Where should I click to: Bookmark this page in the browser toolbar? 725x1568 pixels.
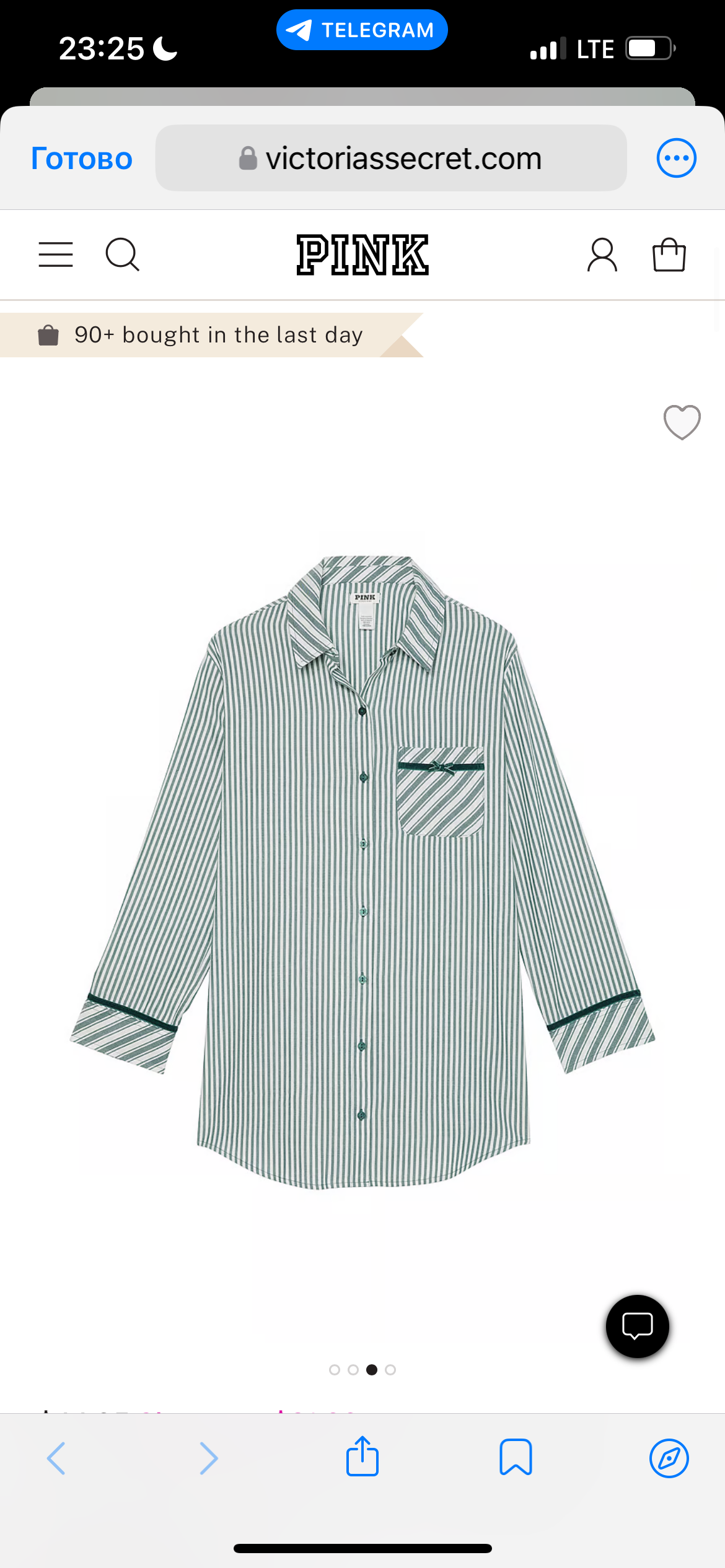[516, 1457]
